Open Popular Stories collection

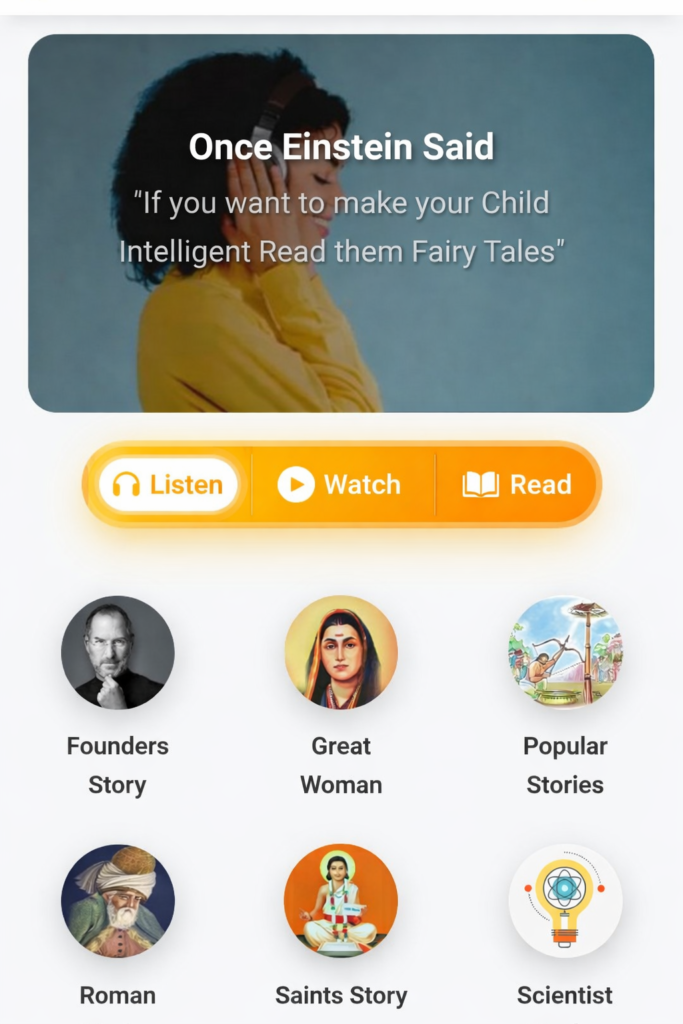(x=565, y=653)
